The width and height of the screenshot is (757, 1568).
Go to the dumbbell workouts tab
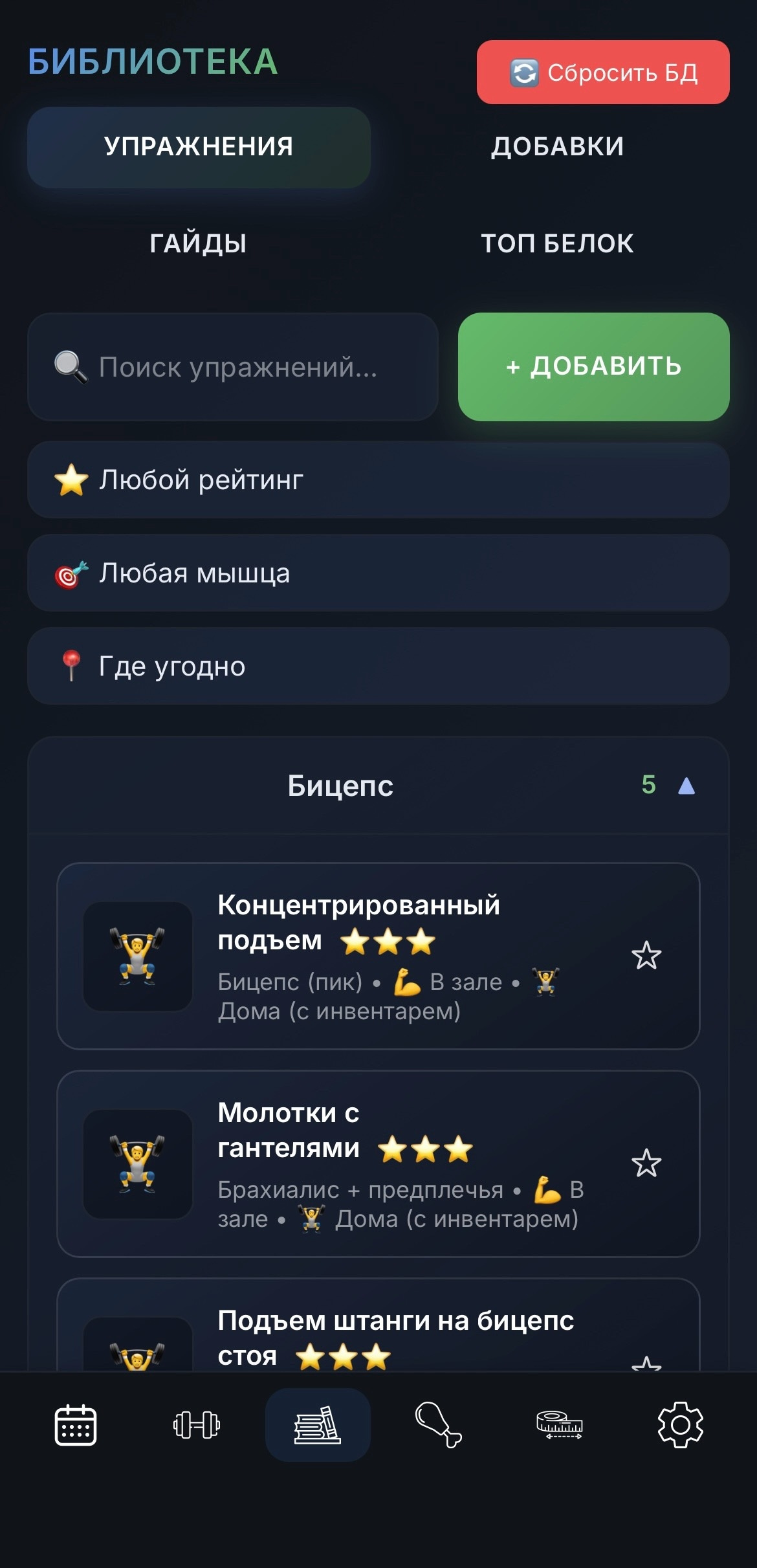pyautogui.click(x=197, y=1425)
